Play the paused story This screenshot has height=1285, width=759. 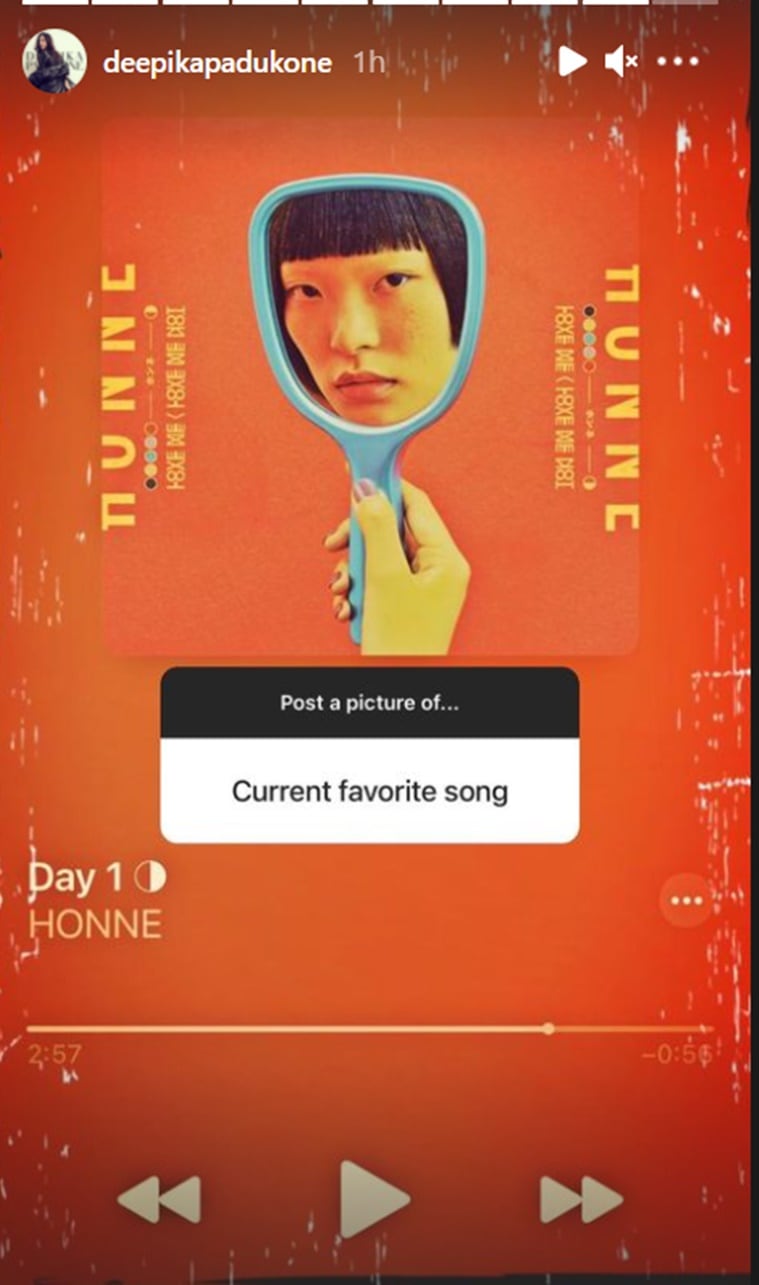pyautogui.click(x=571, y=61)
